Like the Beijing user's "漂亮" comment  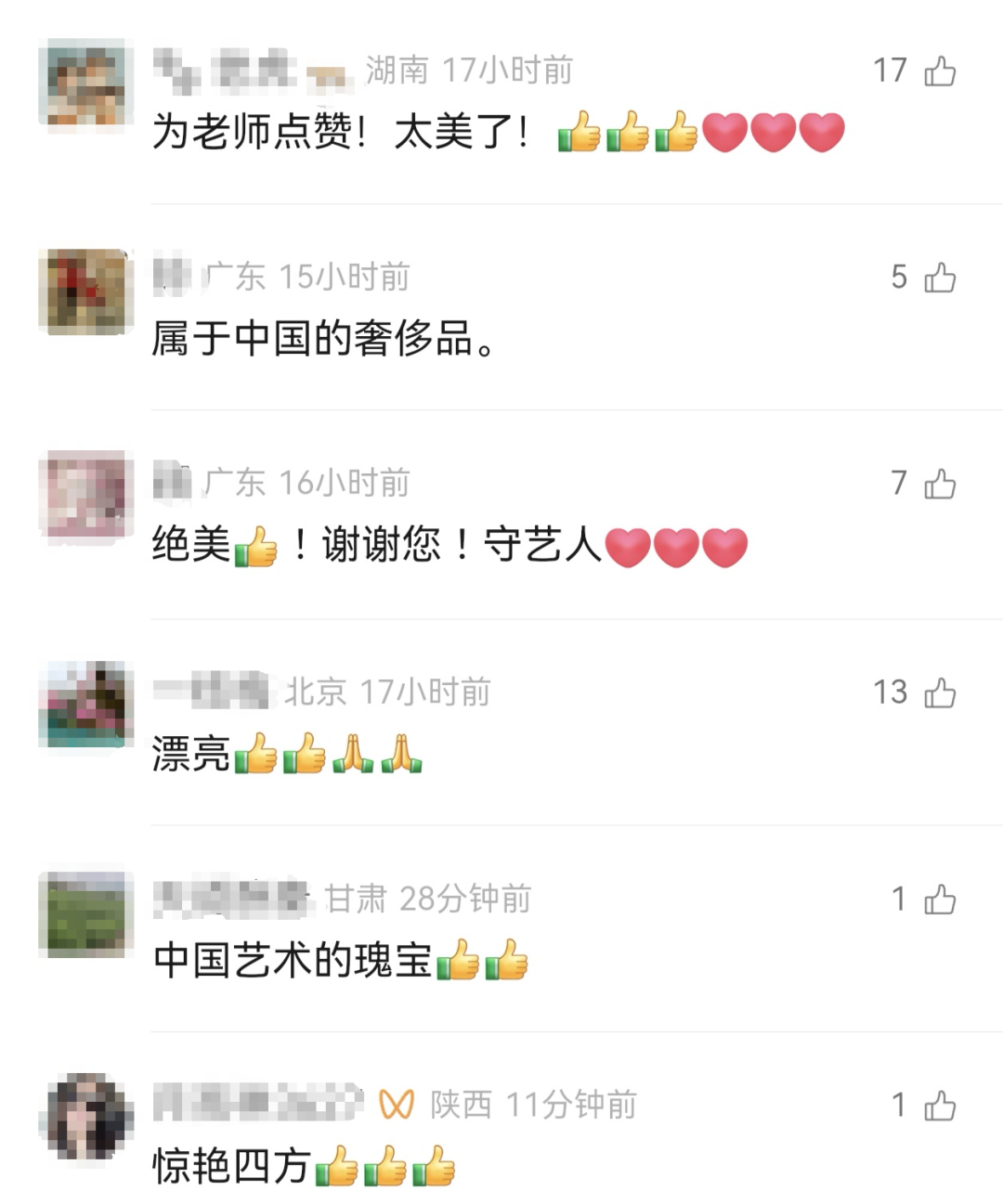pyautogui.click(x=939, y=693)
